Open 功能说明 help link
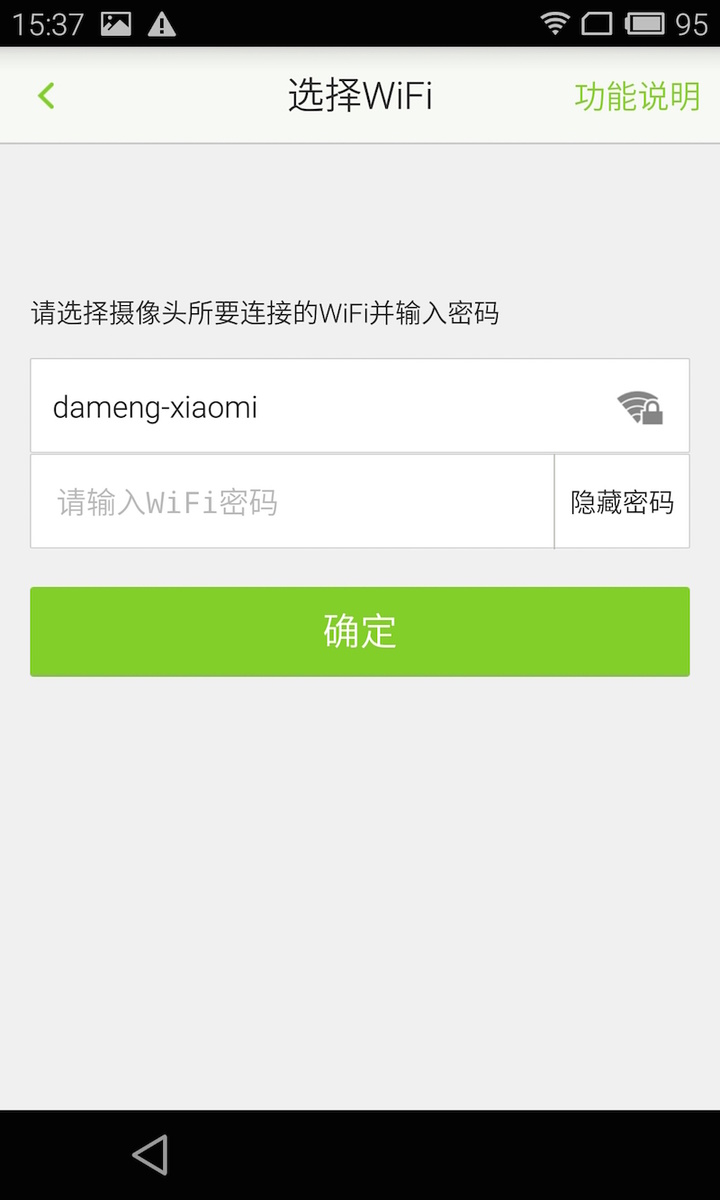Image resolution: width=720 pixels, height=1200 pixels. pos(637,97)
